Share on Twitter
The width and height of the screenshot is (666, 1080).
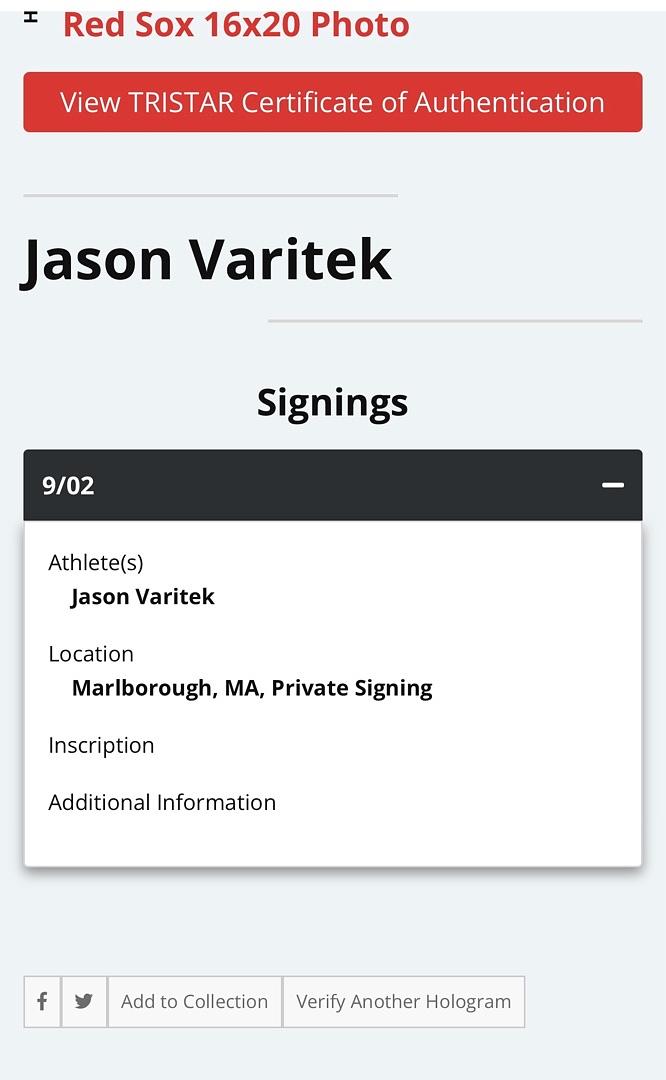tap(84, 1001)
